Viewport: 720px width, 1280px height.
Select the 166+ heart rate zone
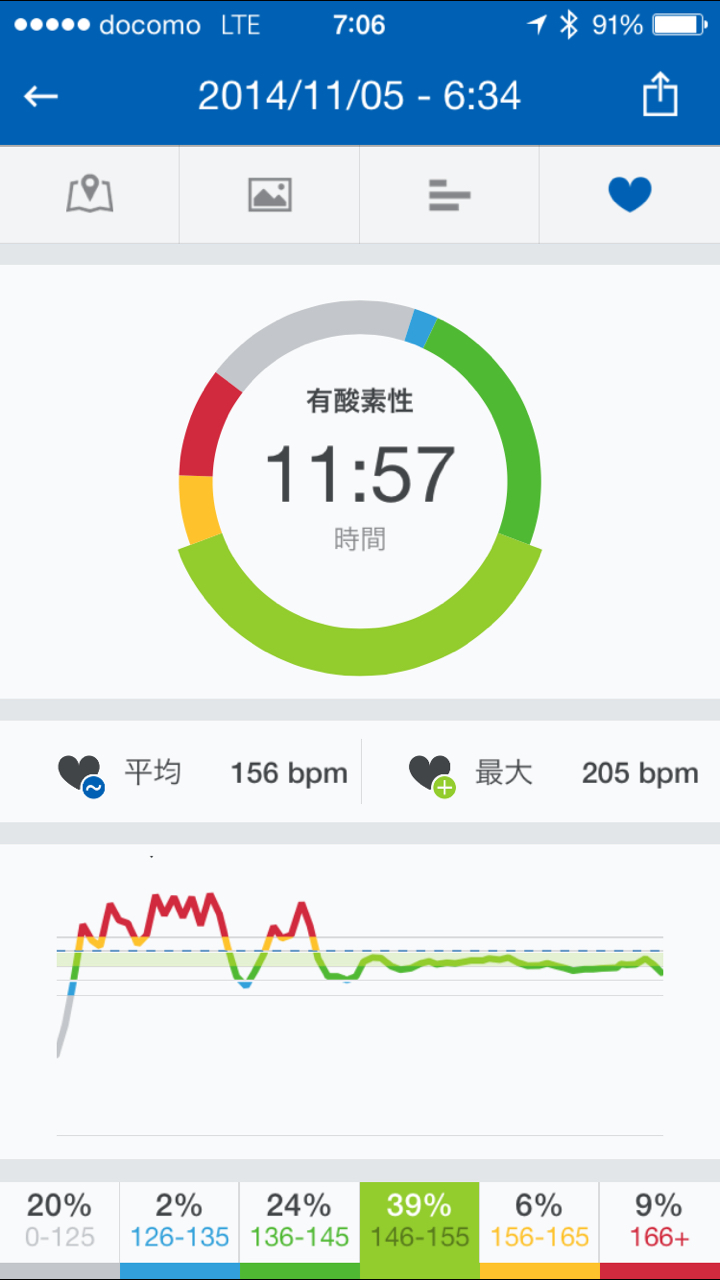coord(659,1222)
